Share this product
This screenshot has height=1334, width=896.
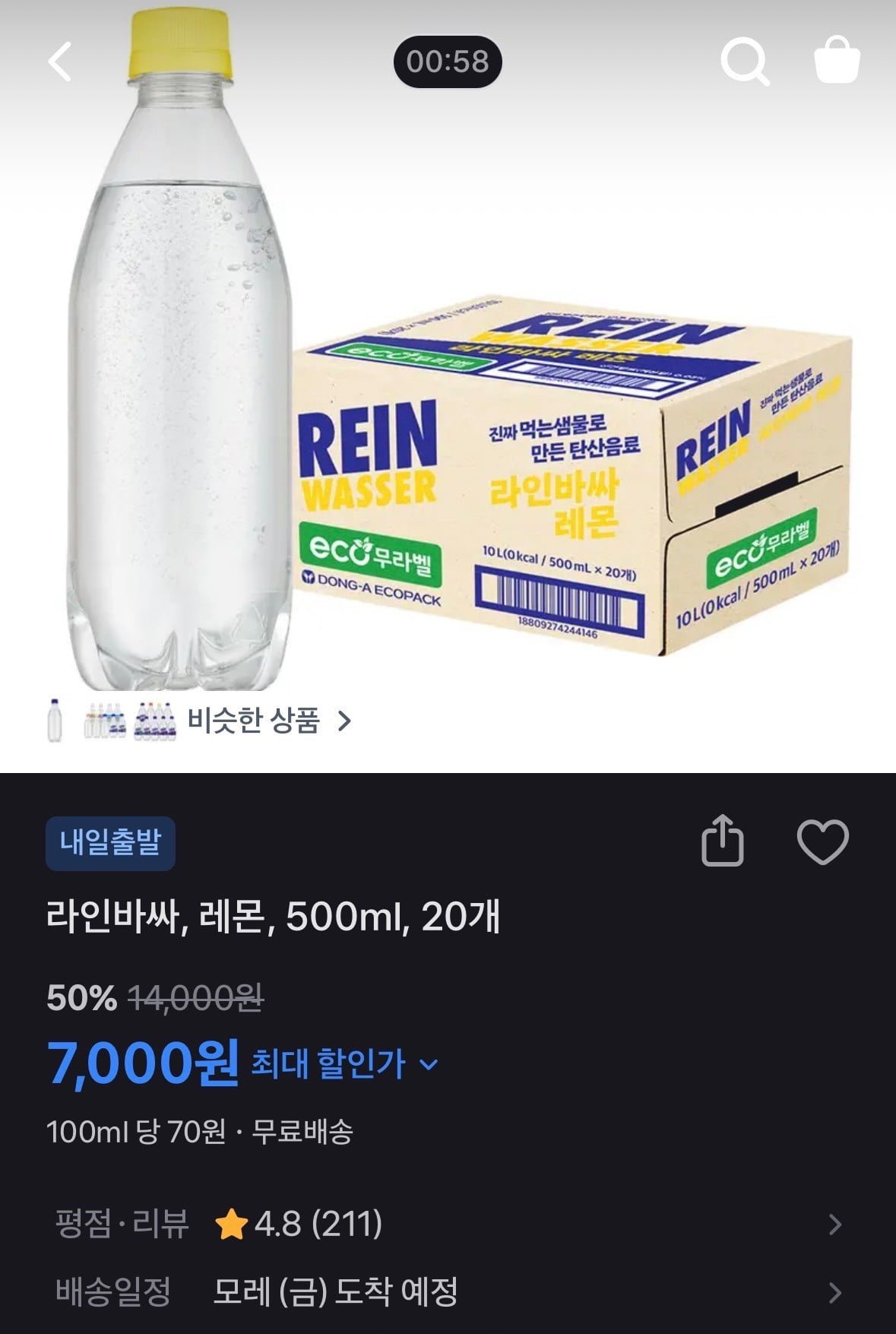(722, 841)
